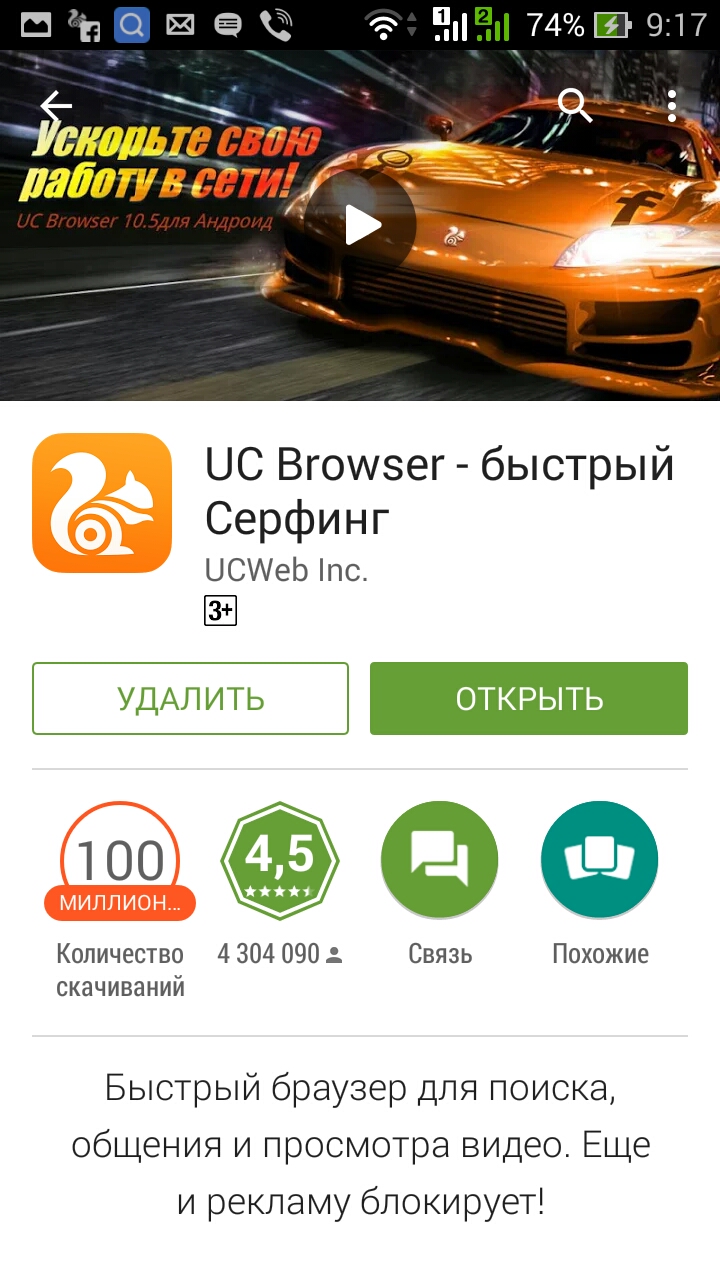Open the Связь category badge
This screenshot has height=1280, width=720.
[439, 861]
